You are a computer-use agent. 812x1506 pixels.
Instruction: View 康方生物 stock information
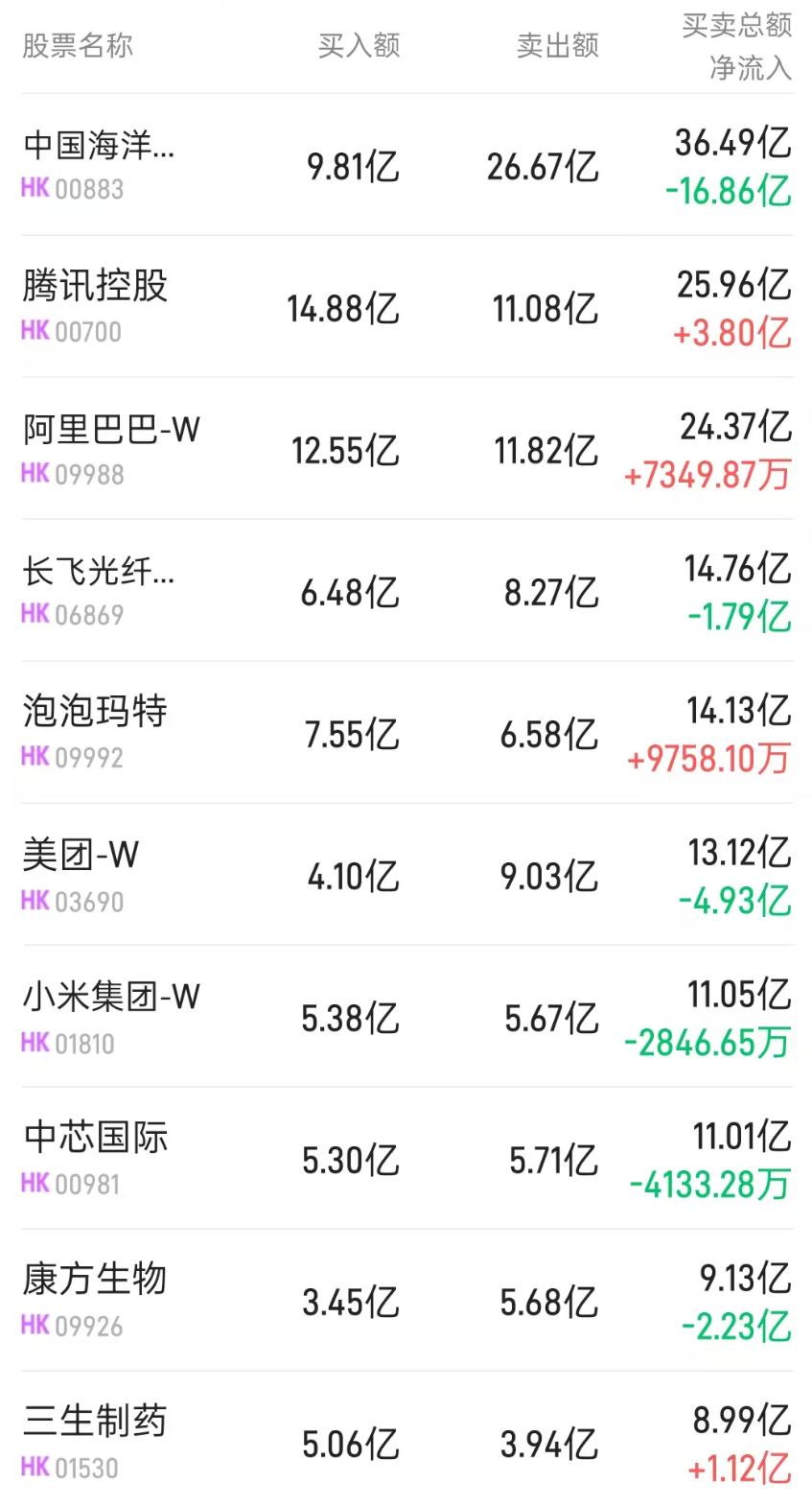(95, 1280)
